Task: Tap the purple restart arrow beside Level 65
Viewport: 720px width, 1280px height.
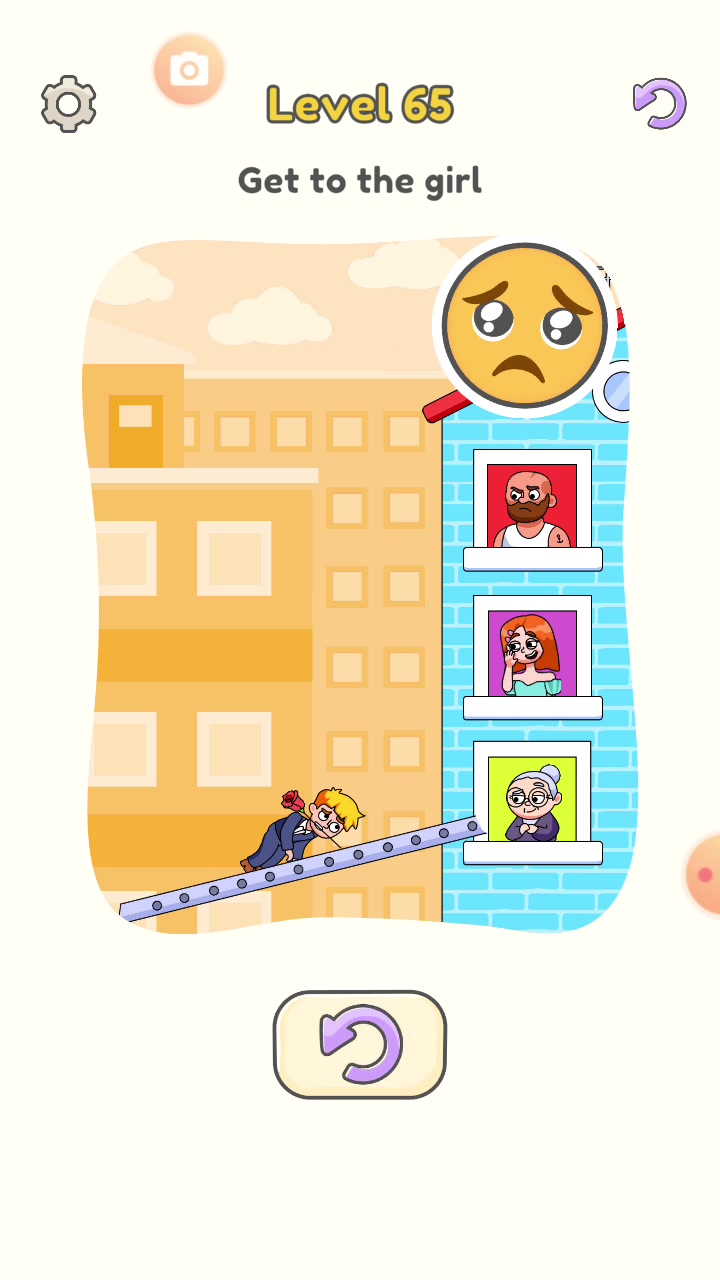Action: click(x=659, y=104)
